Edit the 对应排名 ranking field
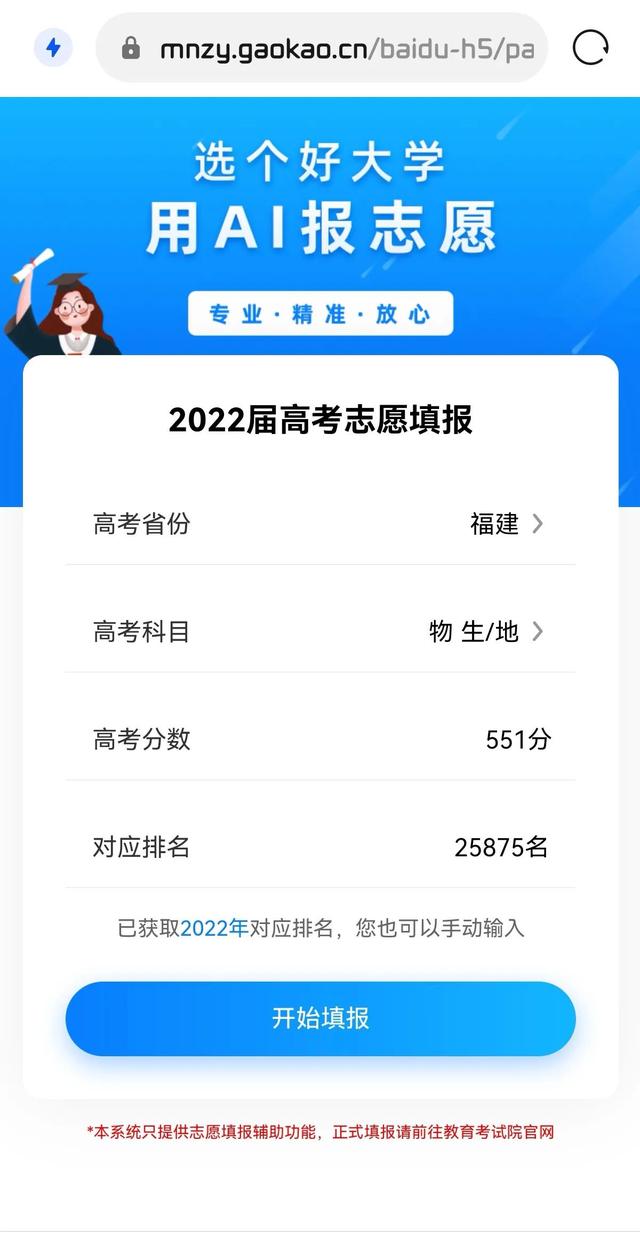 pyautogui.click(x=500, y=848)
